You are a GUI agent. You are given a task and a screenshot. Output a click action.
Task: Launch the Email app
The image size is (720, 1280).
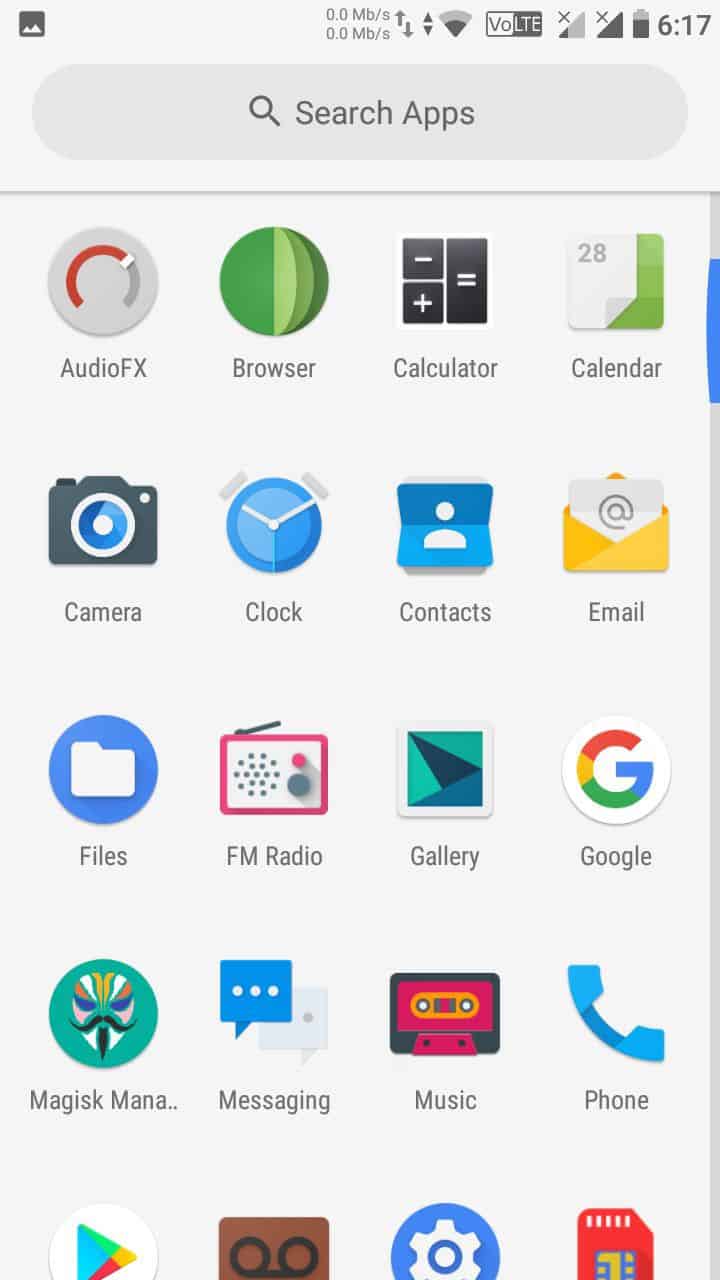click(616, 524)
